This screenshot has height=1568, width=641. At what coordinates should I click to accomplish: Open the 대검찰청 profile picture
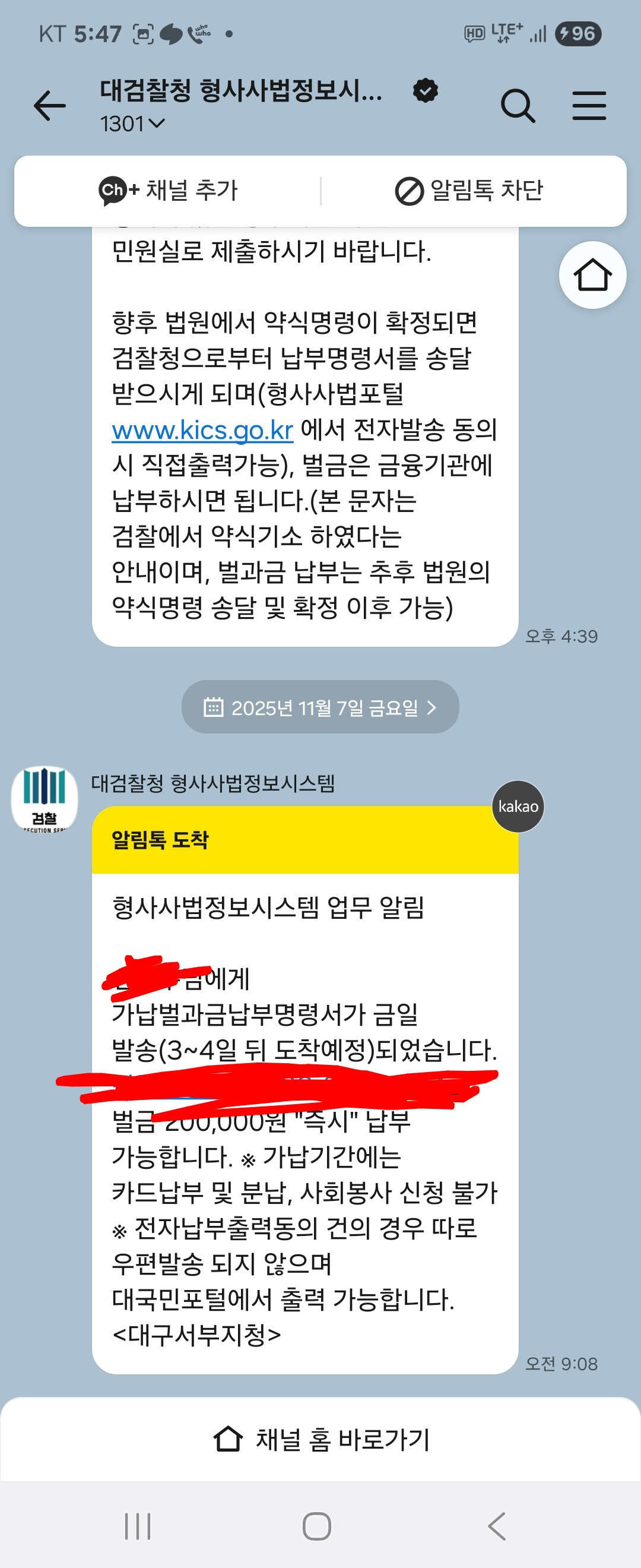45,799
